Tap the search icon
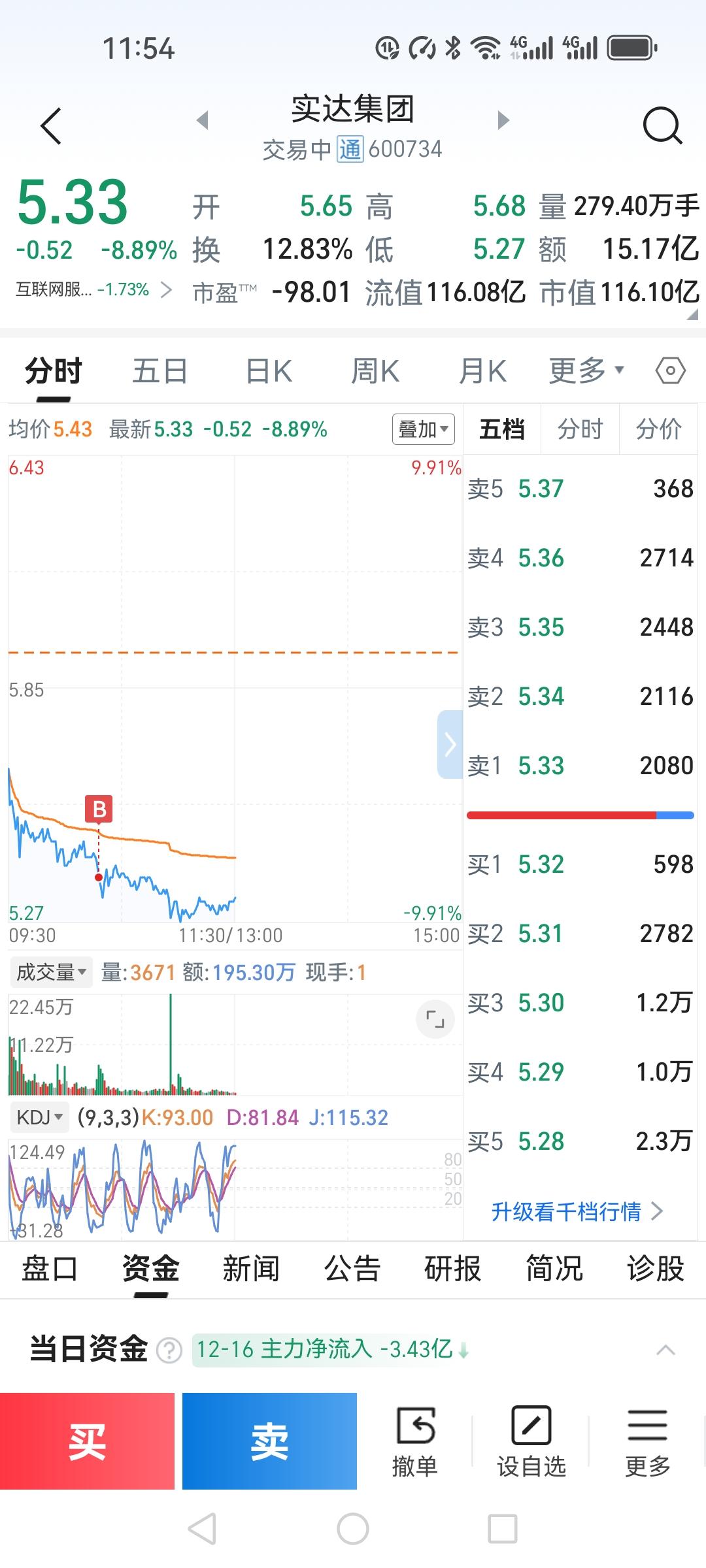Image resolution: width=706 pixels, height=1568 pixels. pyautogui.click(x=664, y=126)
